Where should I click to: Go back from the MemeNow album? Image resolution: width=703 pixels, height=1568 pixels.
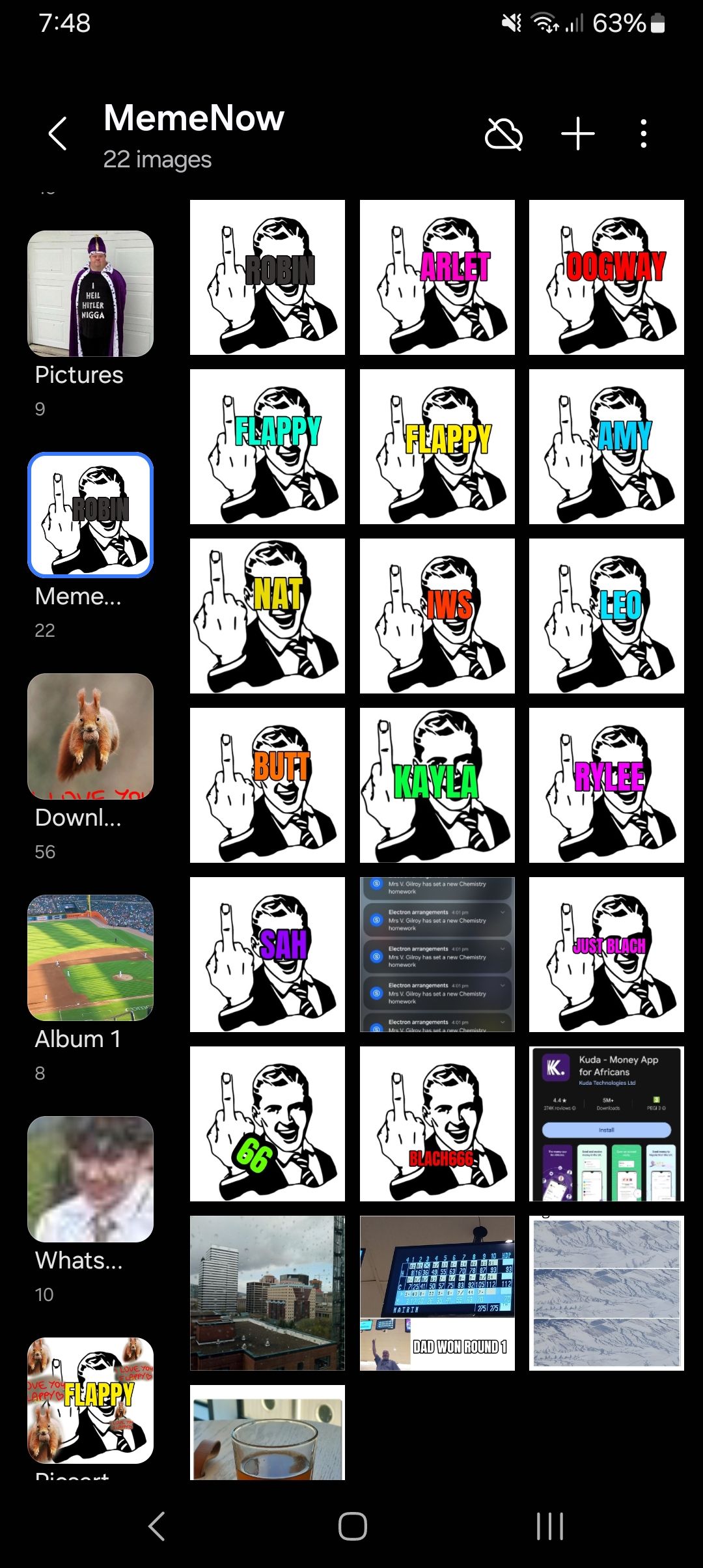pos(58,134)
